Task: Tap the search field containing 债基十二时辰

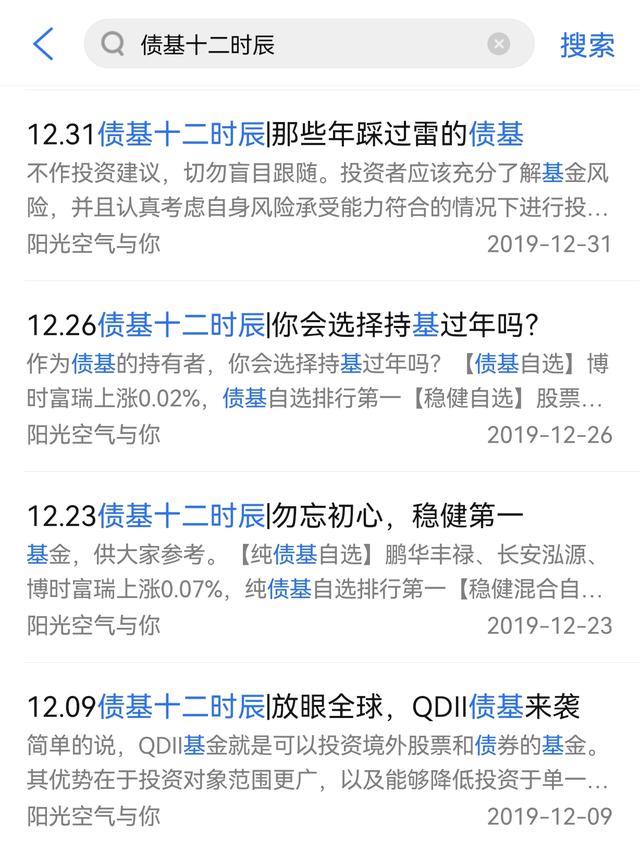Action: [300, 44]
